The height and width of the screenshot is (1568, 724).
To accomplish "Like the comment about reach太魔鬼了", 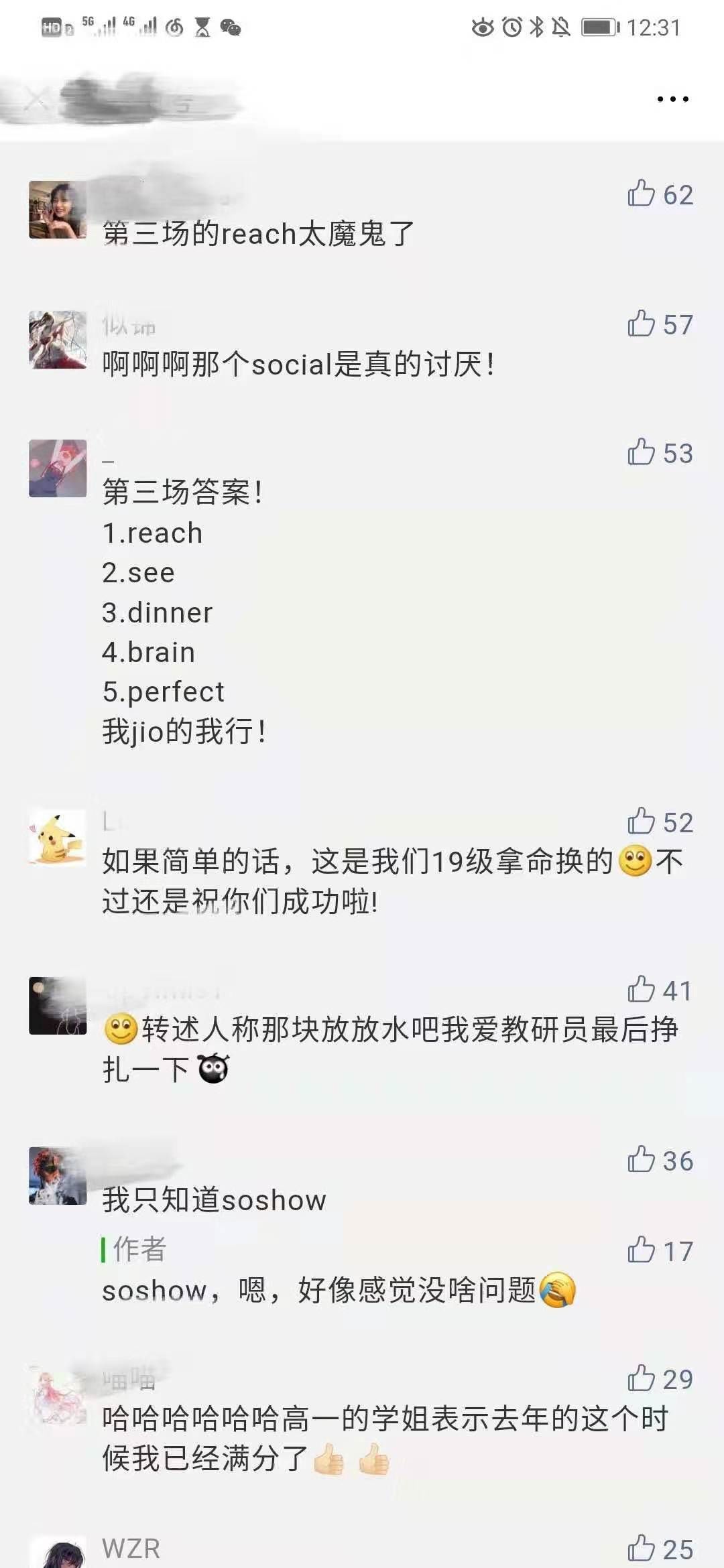I will 642,194.
